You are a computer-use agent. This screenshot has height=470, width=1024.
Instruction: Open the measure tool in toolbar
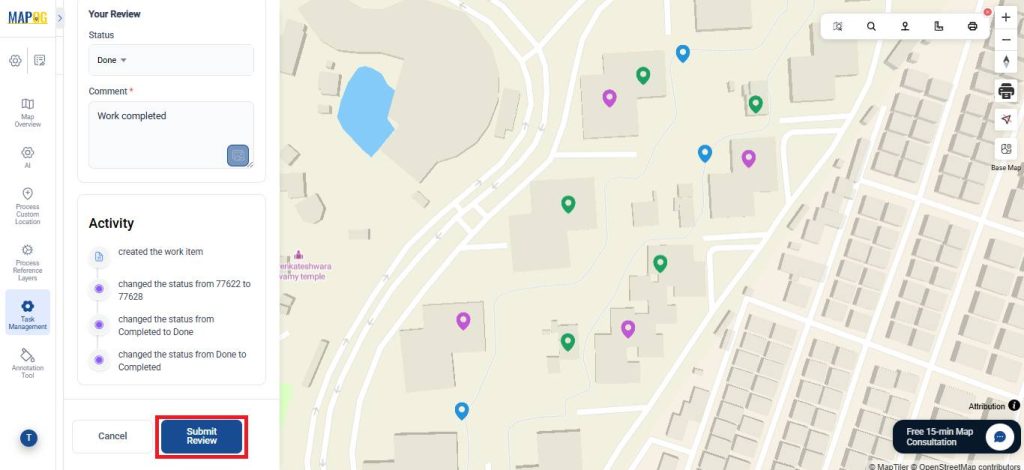pyautogui.click(x=938, y=27)
